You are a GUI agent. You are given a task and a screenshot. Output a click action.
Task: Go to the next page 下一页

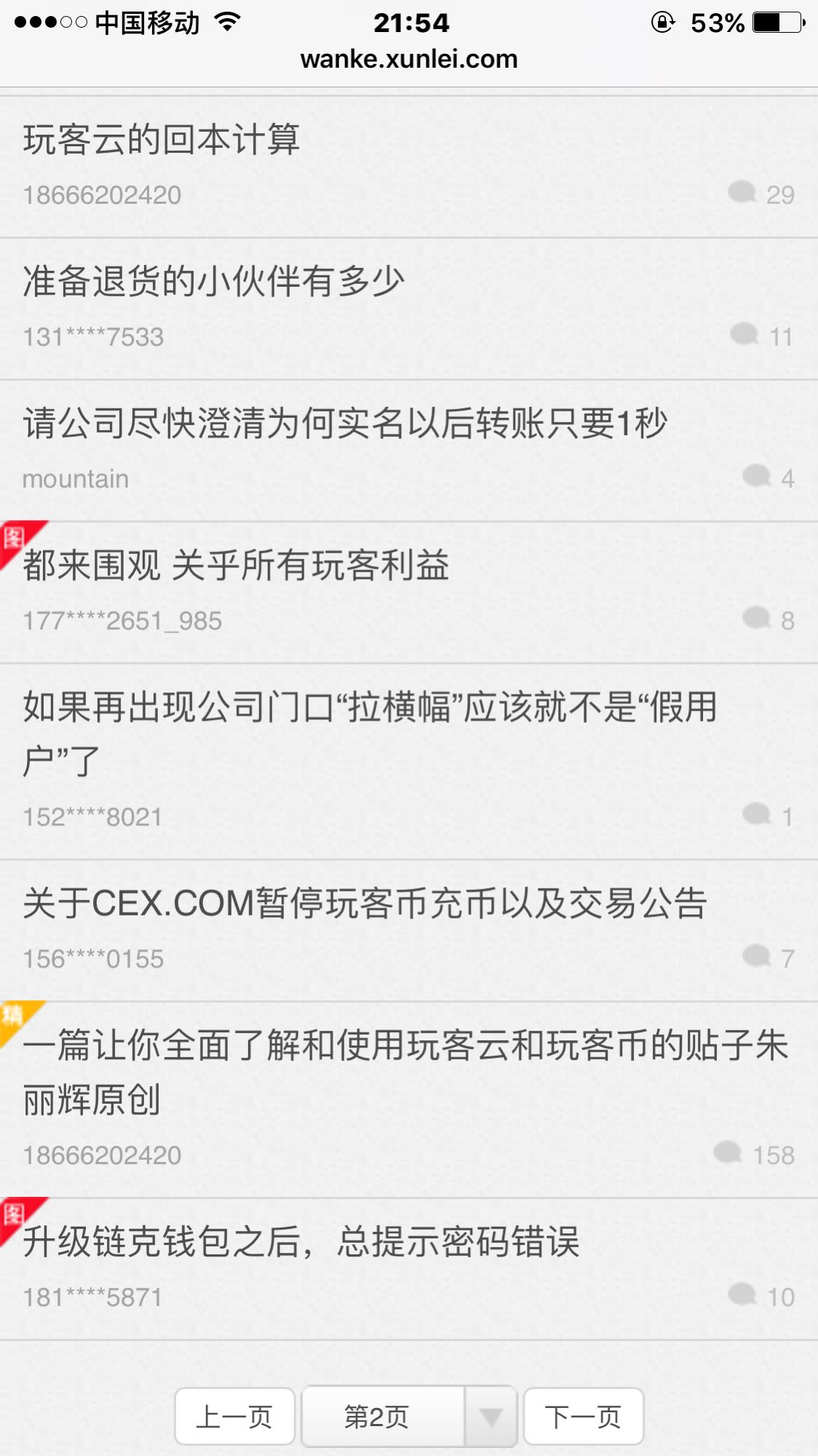point(583,1417)
